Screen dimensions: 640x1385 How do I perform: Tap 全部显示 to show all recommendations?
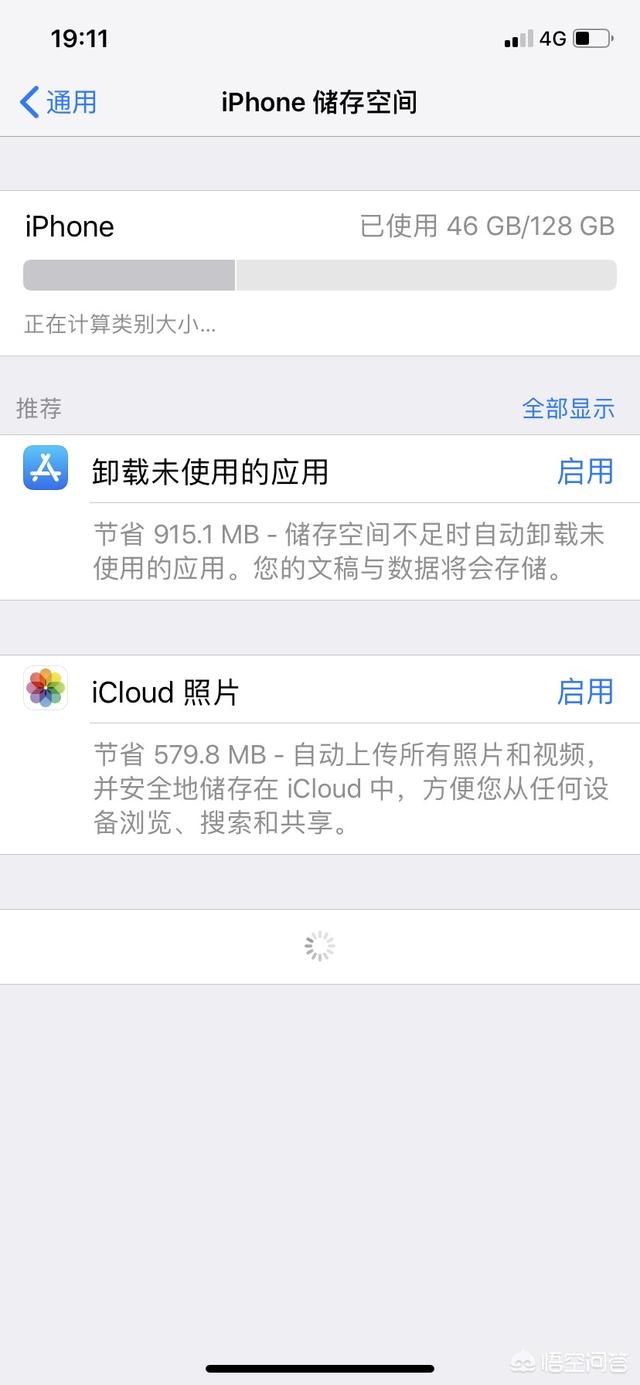[568, 408]
